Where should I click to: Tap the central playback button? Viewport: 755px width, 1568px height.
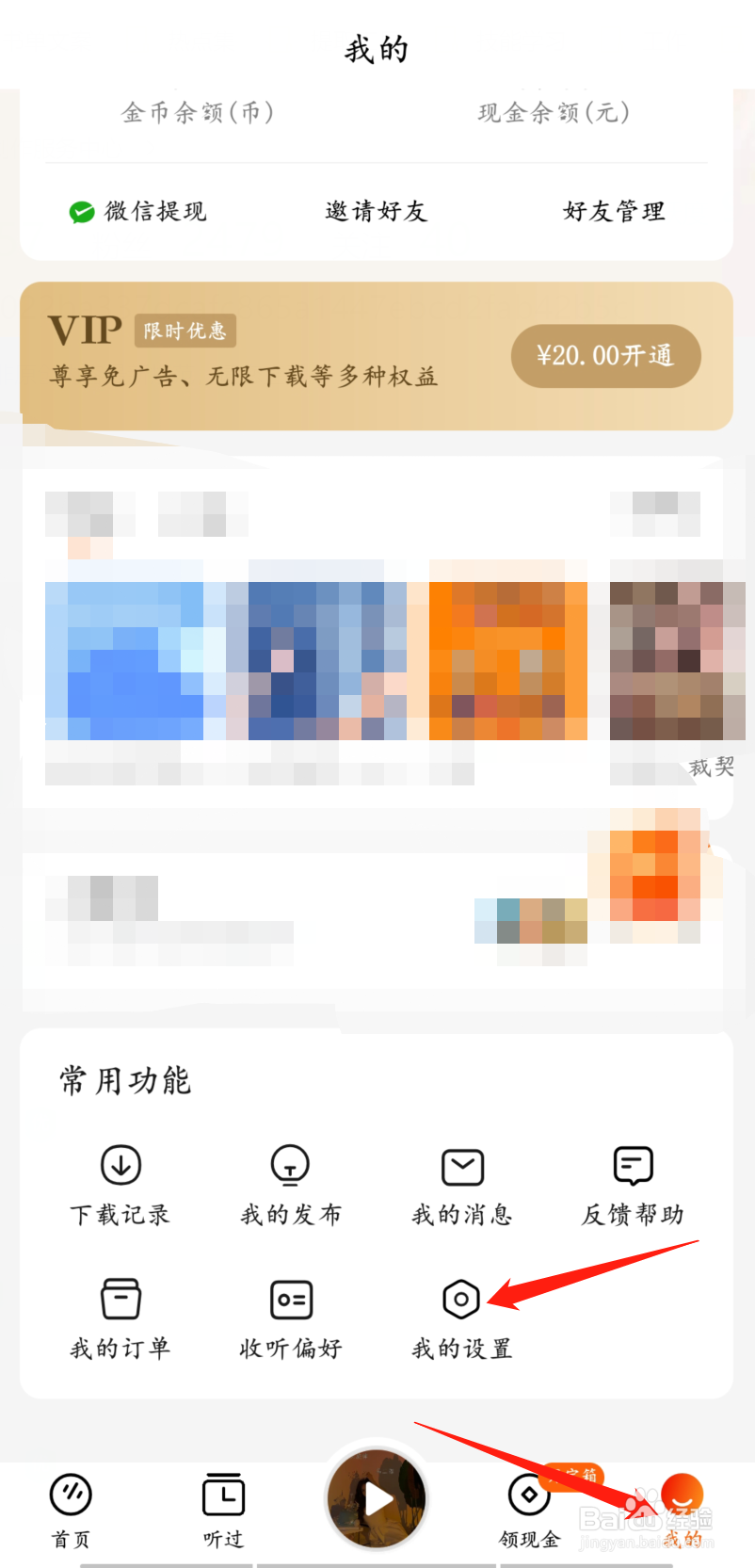tap(376, 1499)
